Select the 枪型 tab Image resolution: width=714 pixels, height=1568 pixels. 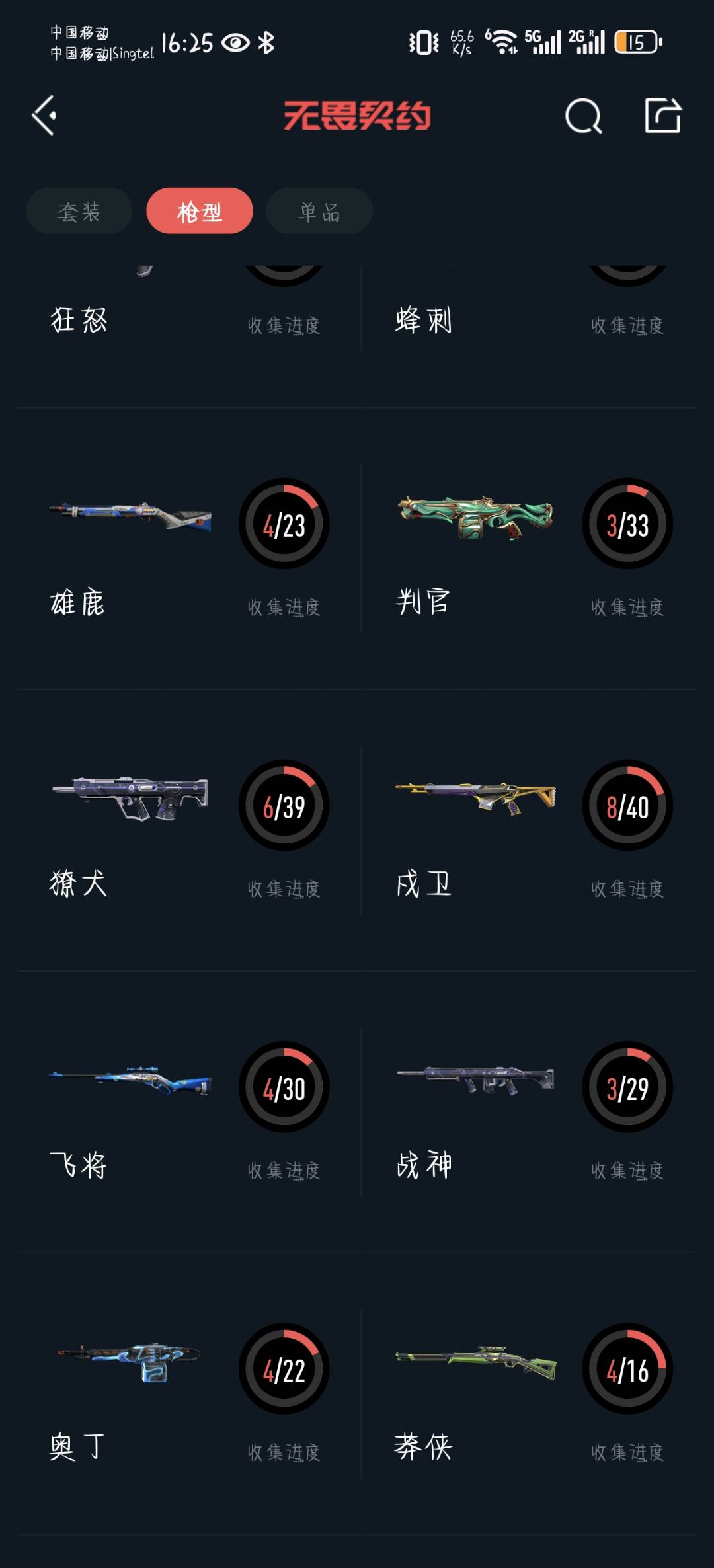200,212
